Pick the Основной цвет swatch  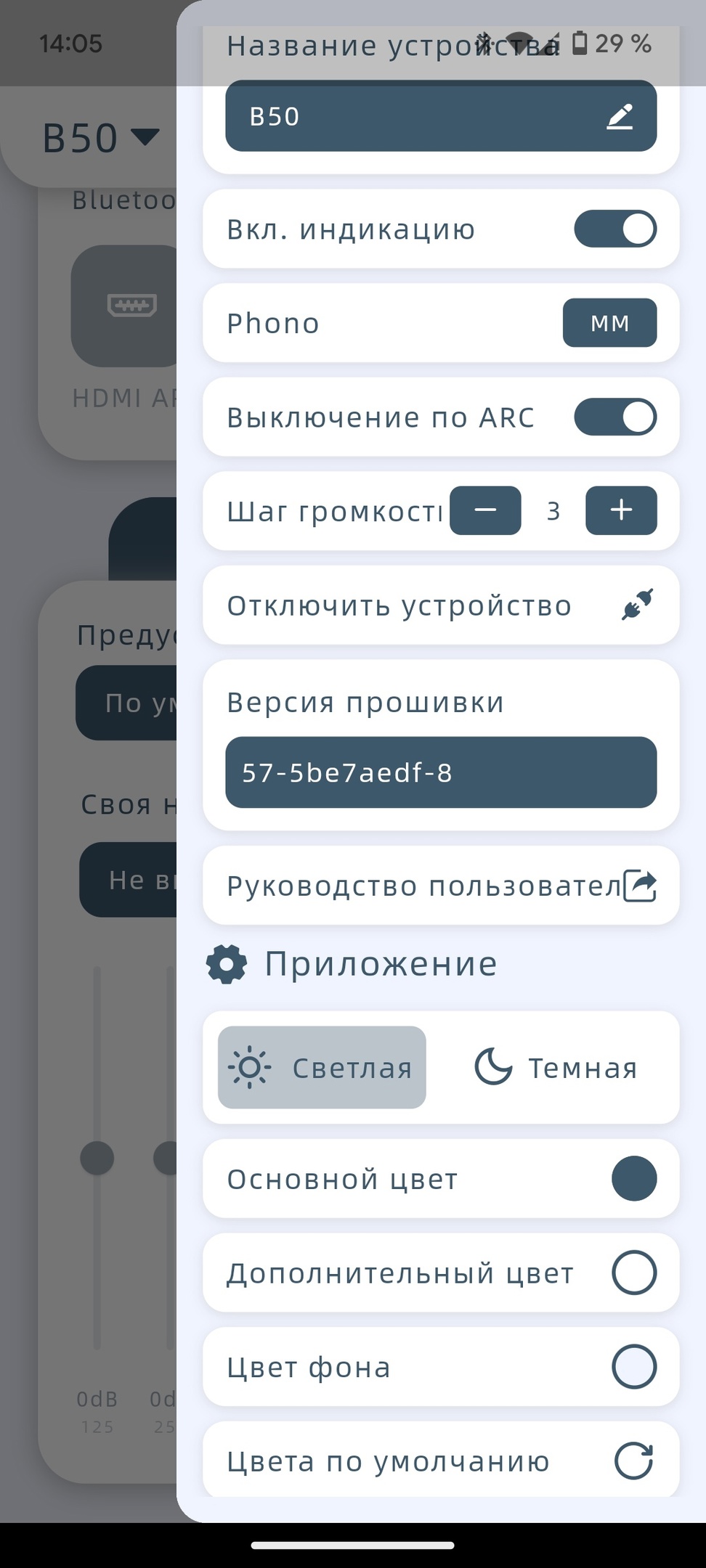pyautogui.click(x=633, y=1179)
